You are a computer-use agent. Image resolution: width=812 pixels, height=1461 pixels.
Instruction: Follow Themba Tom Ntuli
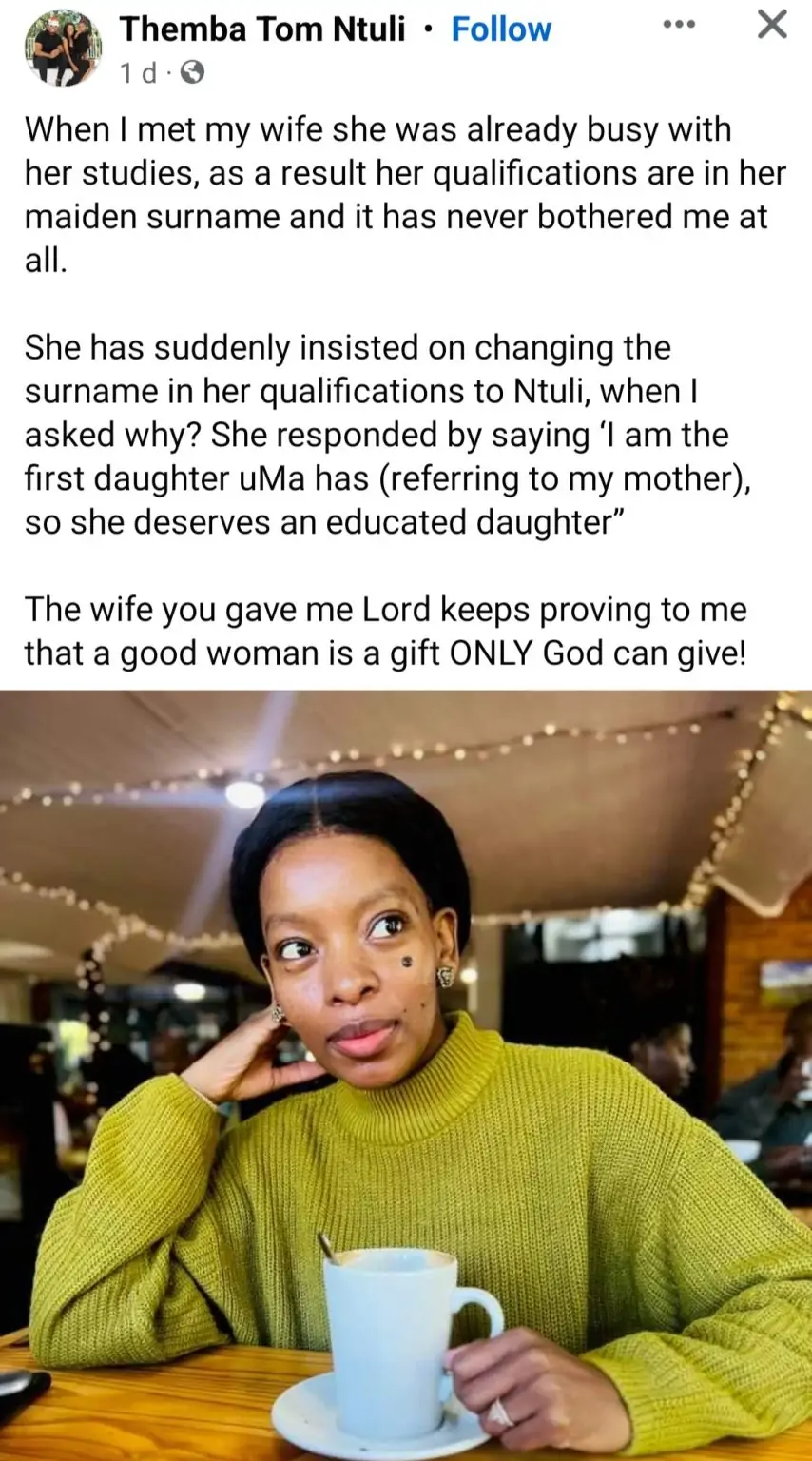point(501,29)
